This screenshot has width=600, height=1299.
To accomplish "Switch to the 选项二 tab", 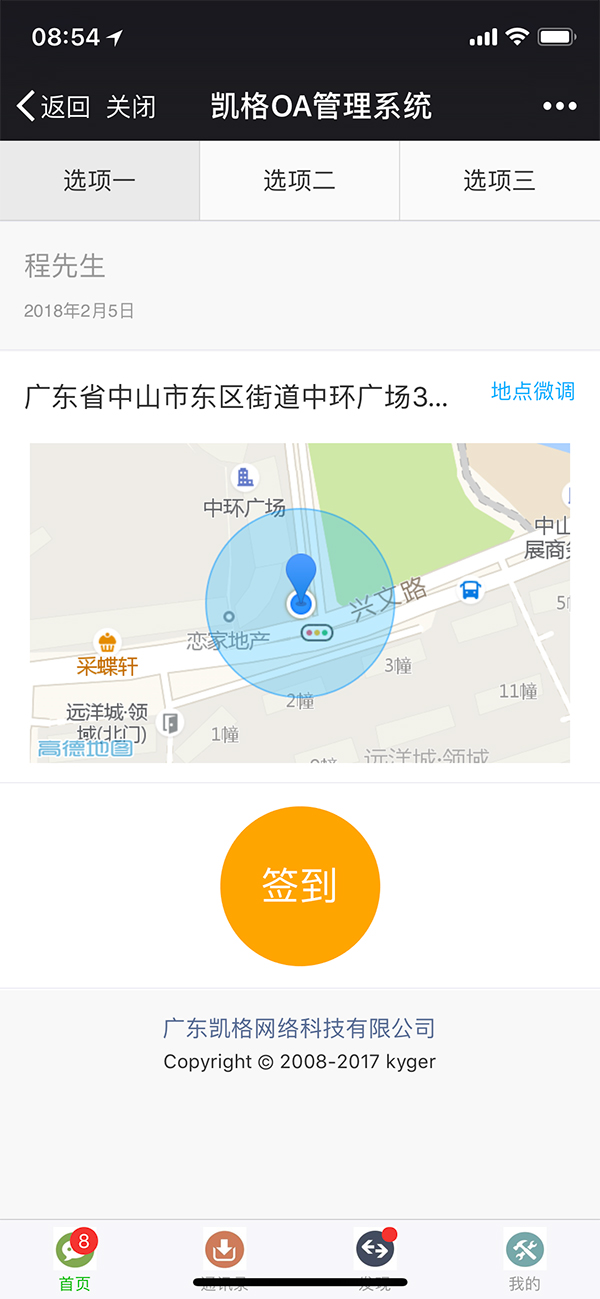I will point(300,180).
